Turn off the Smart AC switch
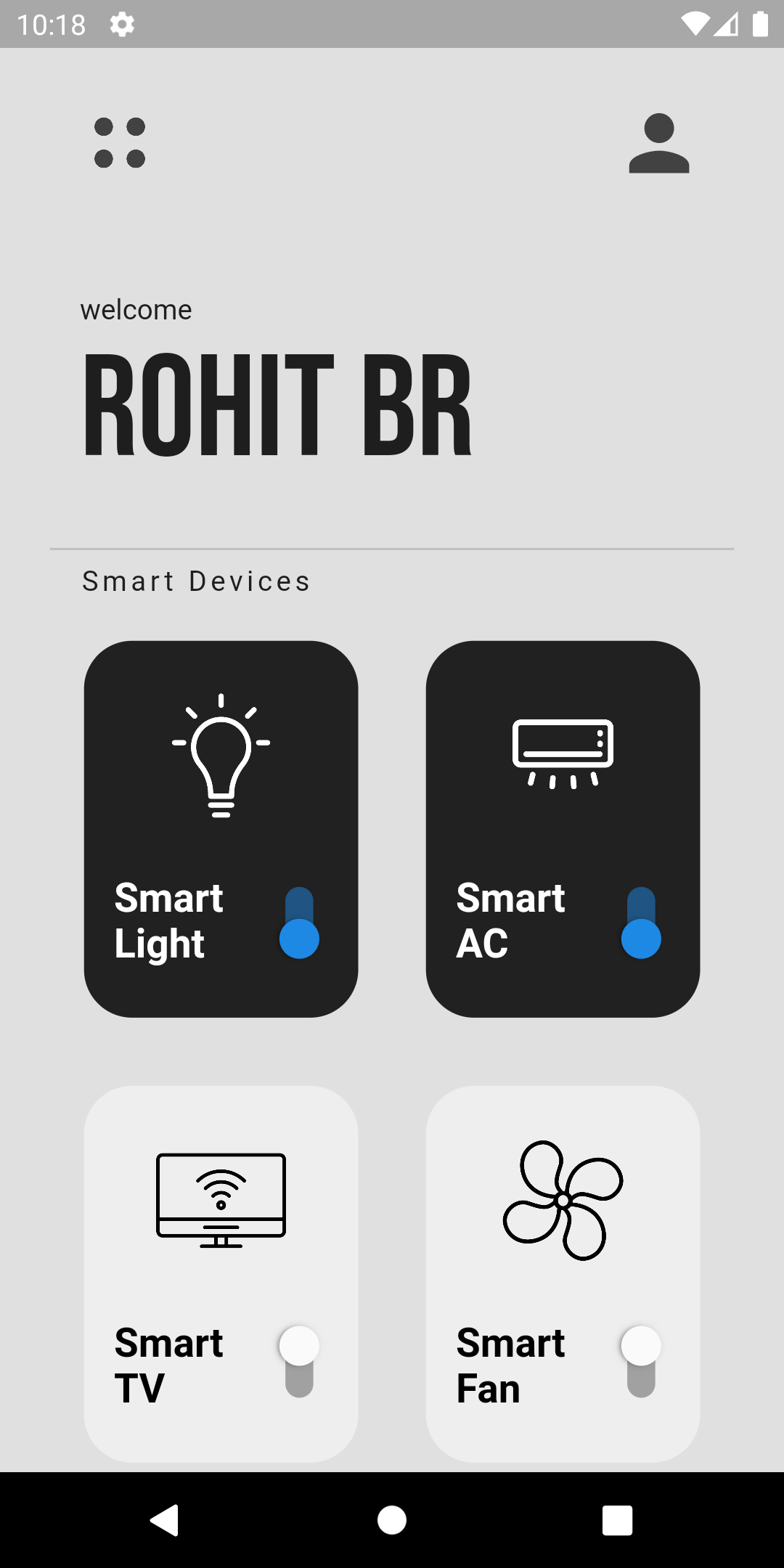 pos(641,923)
